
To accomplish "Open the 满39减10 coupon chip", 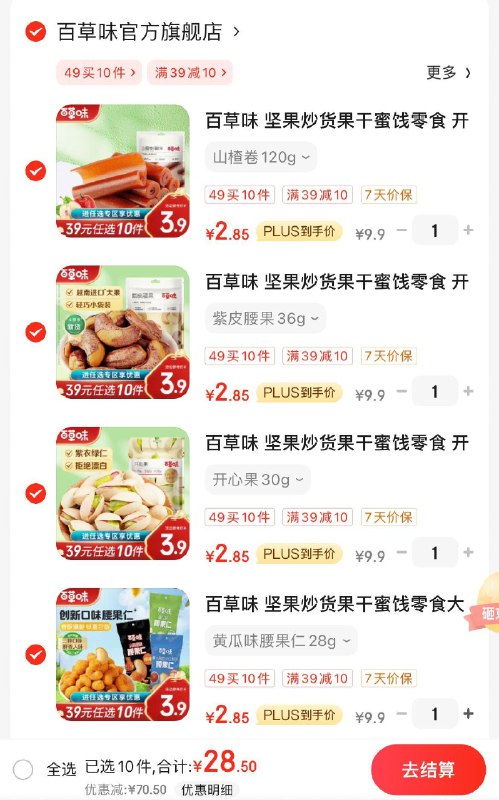I will click(x=190, y=72).
